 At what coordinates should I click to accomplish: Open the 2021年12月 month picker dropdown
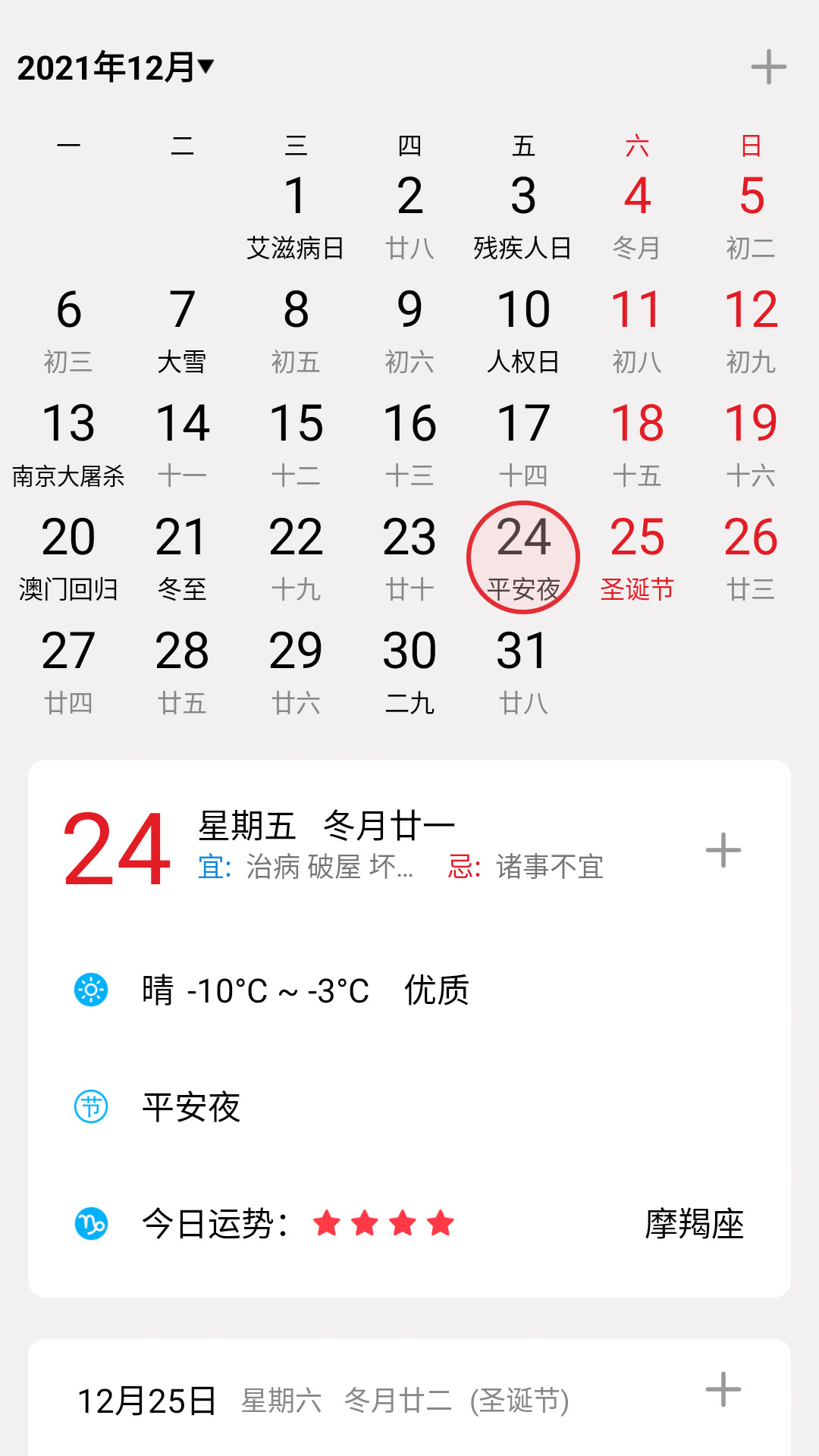pos(116,67)
